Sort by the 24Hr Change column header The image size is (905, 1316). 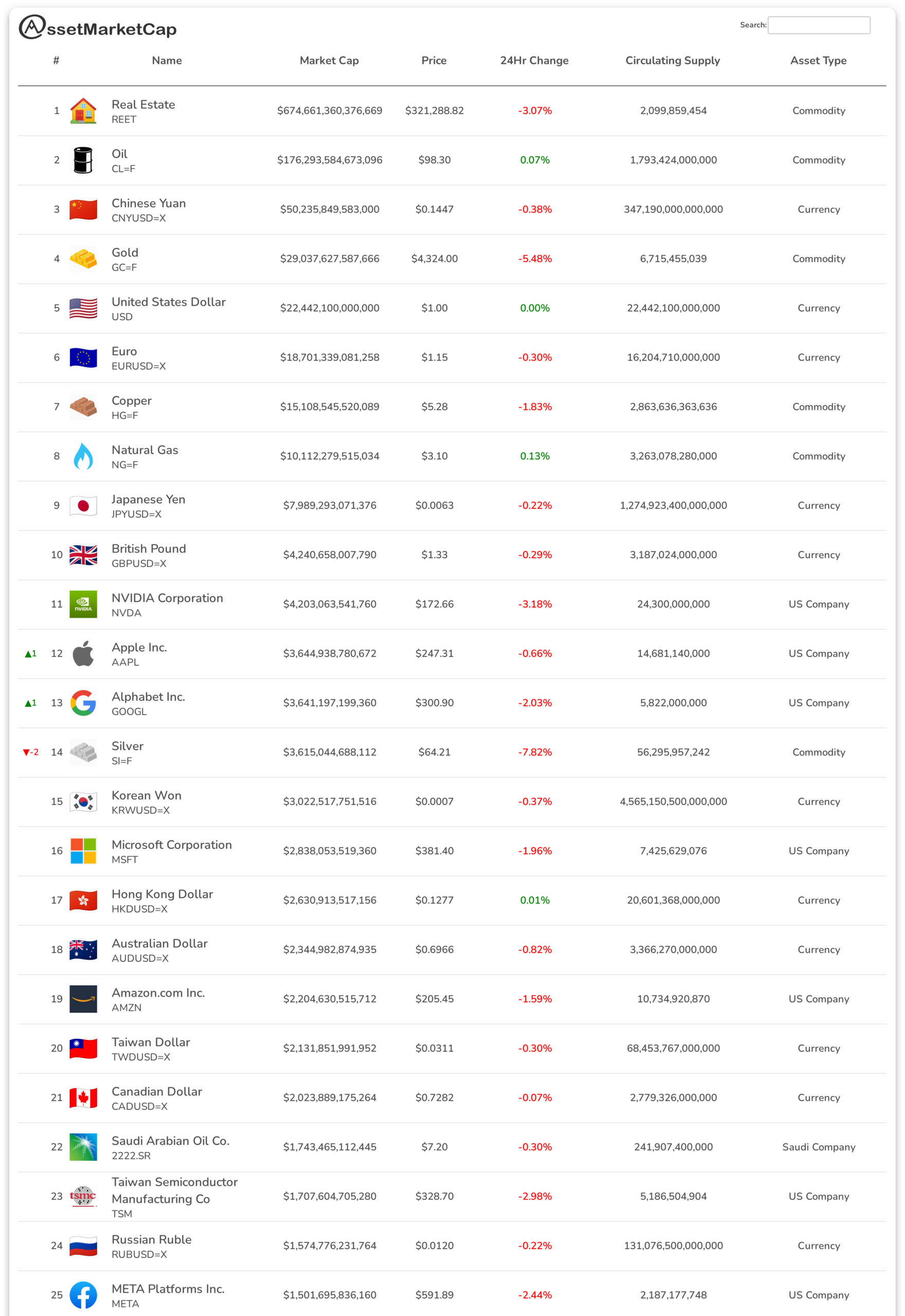coord(534,61)
